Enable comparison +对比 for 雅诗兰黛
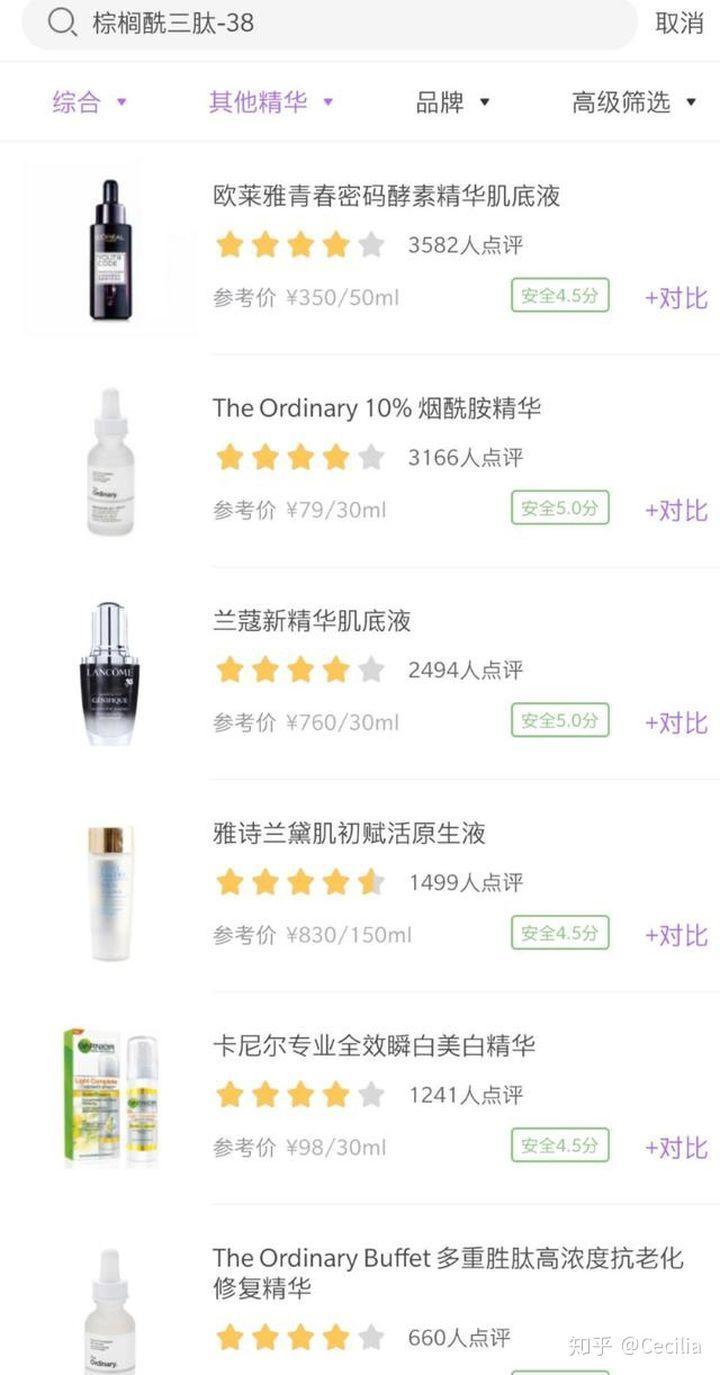 676,935
